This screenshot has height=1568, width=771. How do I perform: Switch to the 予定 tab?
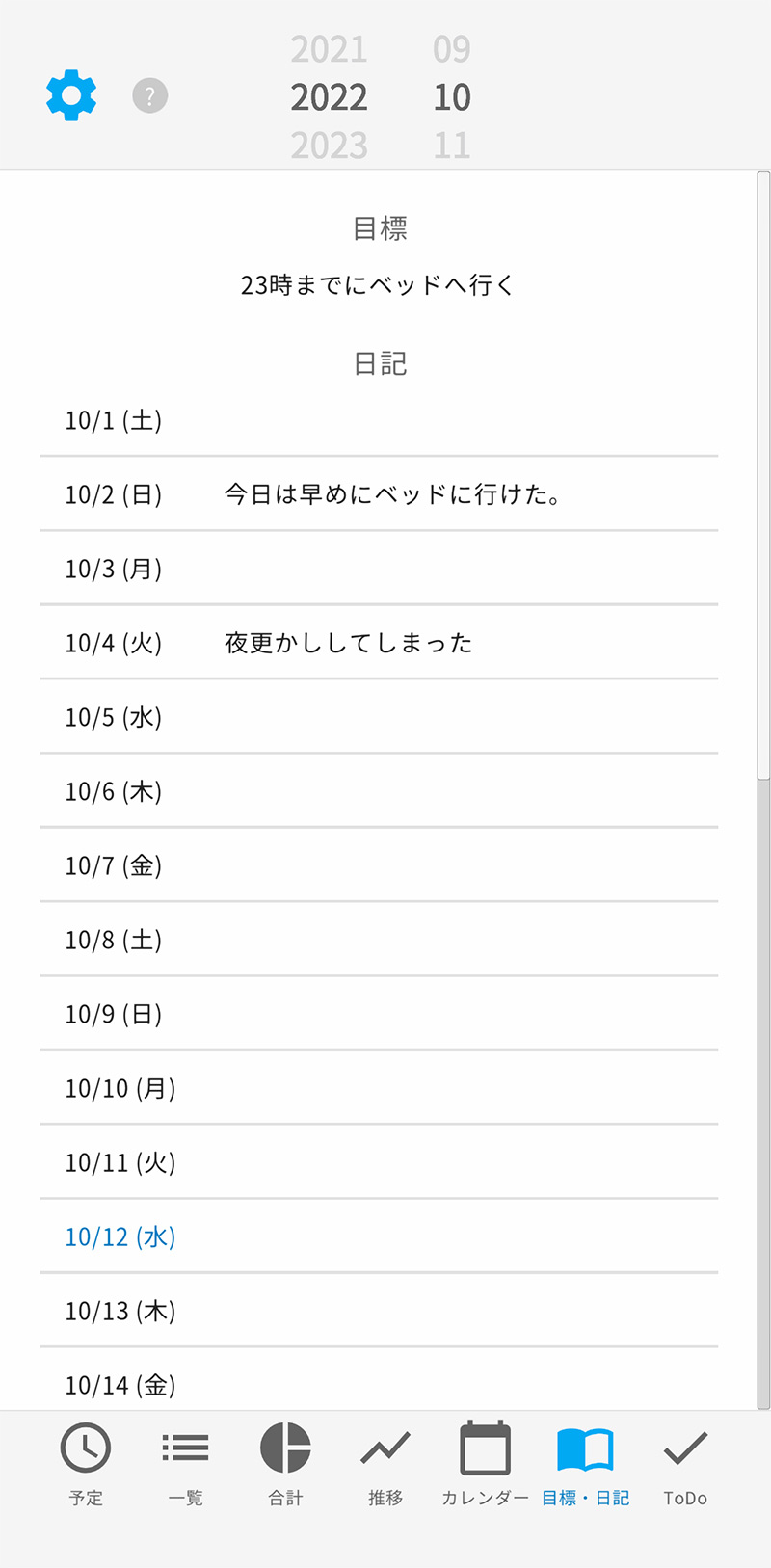coord(86,1464)
